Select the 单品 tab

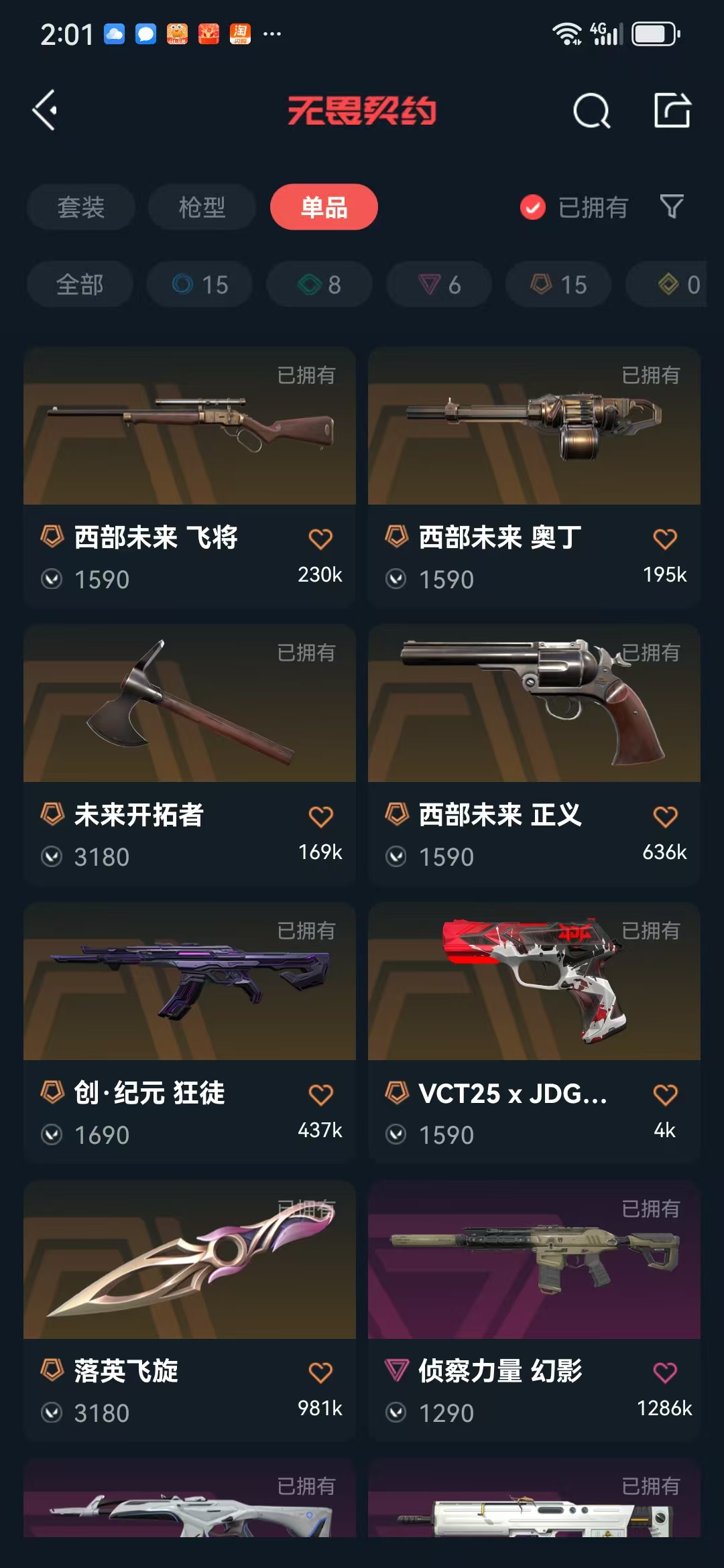(x=324, y=207)
